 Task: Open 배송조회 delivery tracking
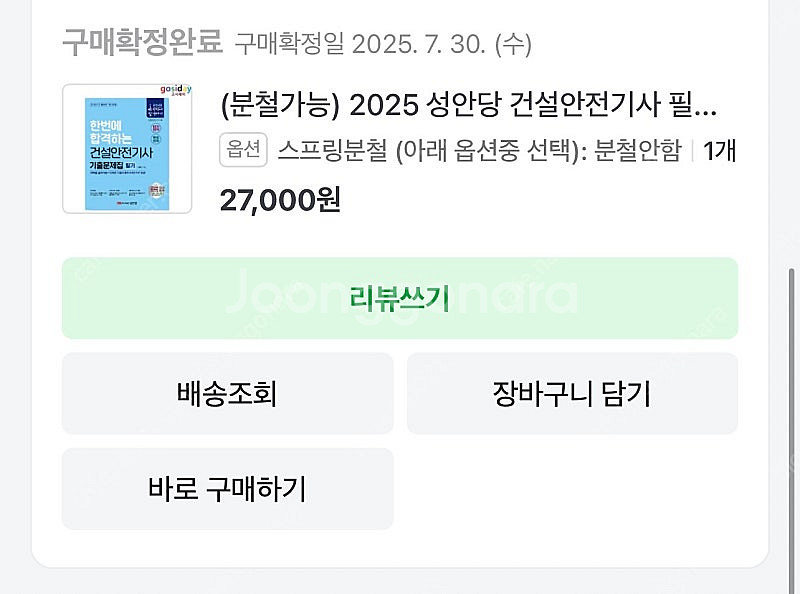click(x=228, y=393)
